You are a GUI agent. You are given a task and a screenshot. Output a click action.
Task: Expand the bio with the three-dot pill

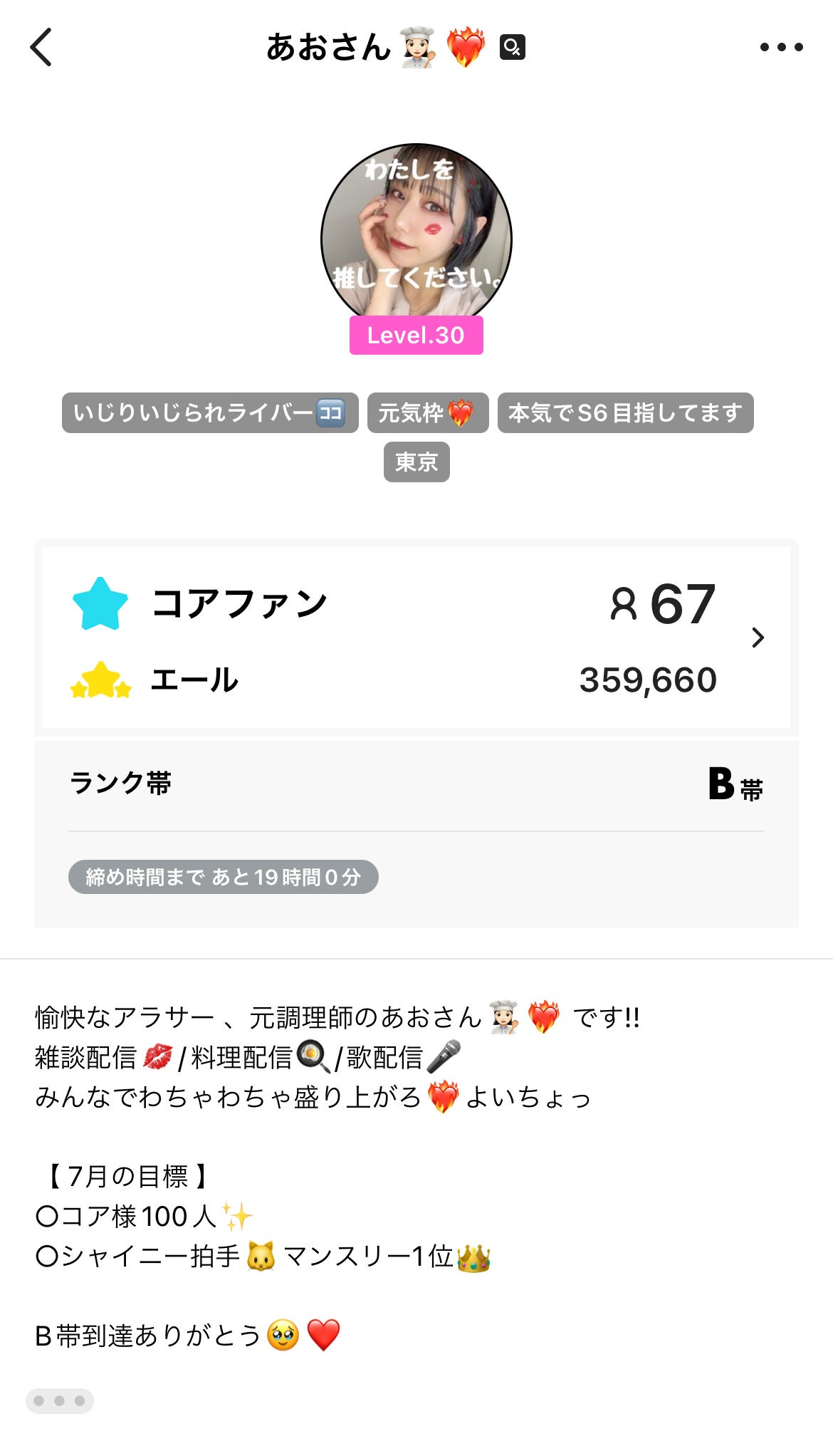click(x=60, y=1400)
